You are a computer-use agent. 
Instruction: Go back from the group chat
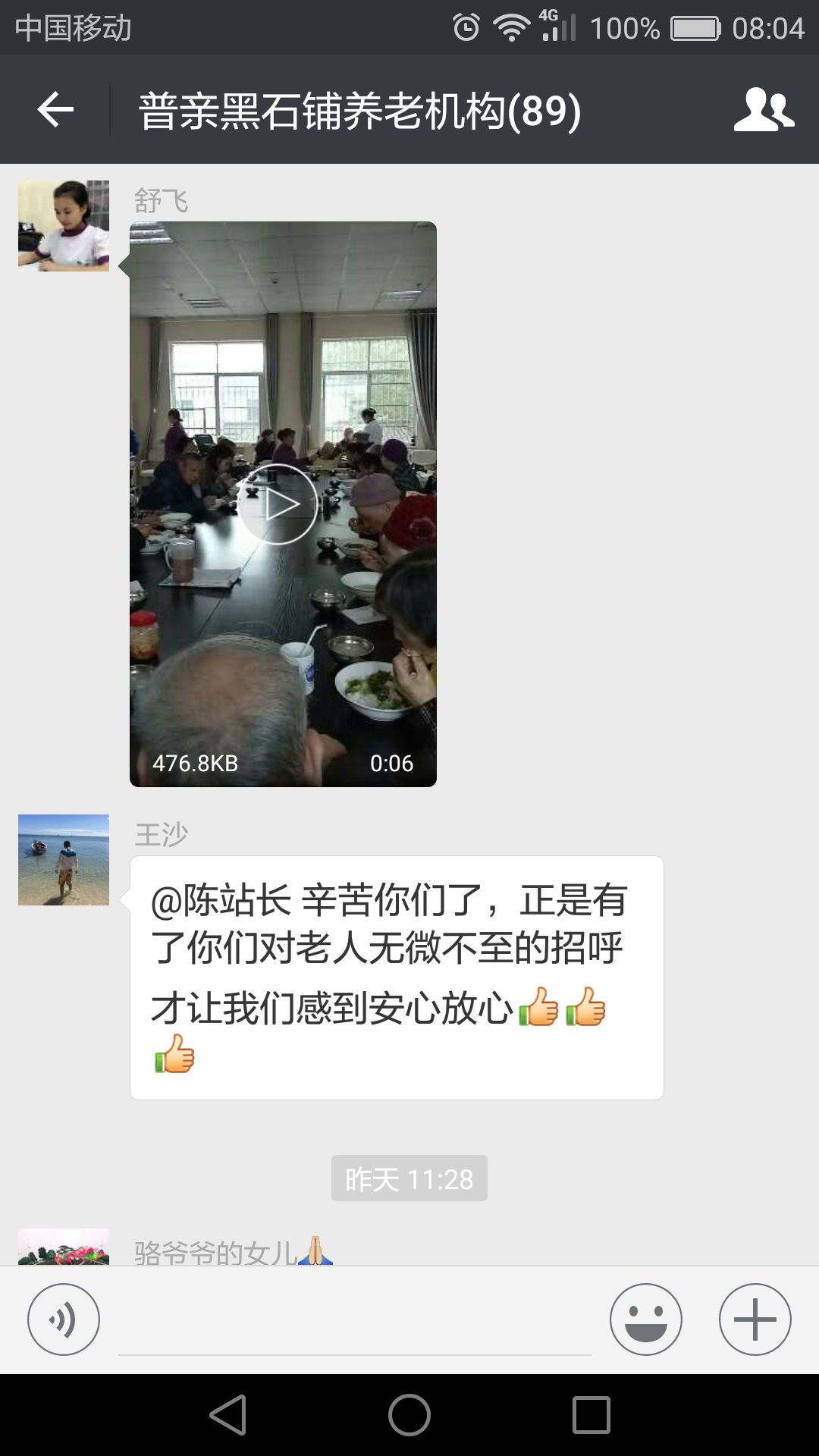[55, 110]
